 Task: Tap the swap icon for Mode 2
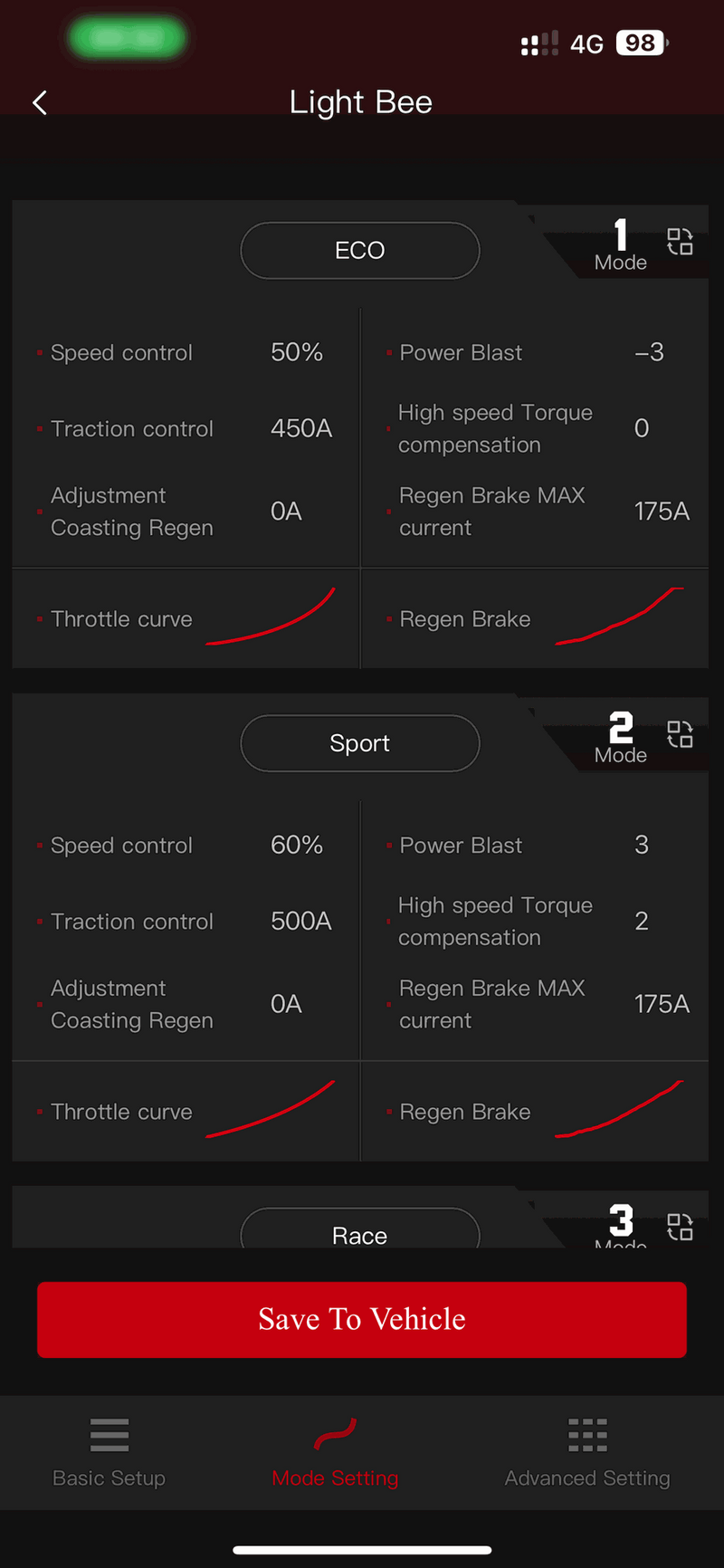click(x=680, y=734)
